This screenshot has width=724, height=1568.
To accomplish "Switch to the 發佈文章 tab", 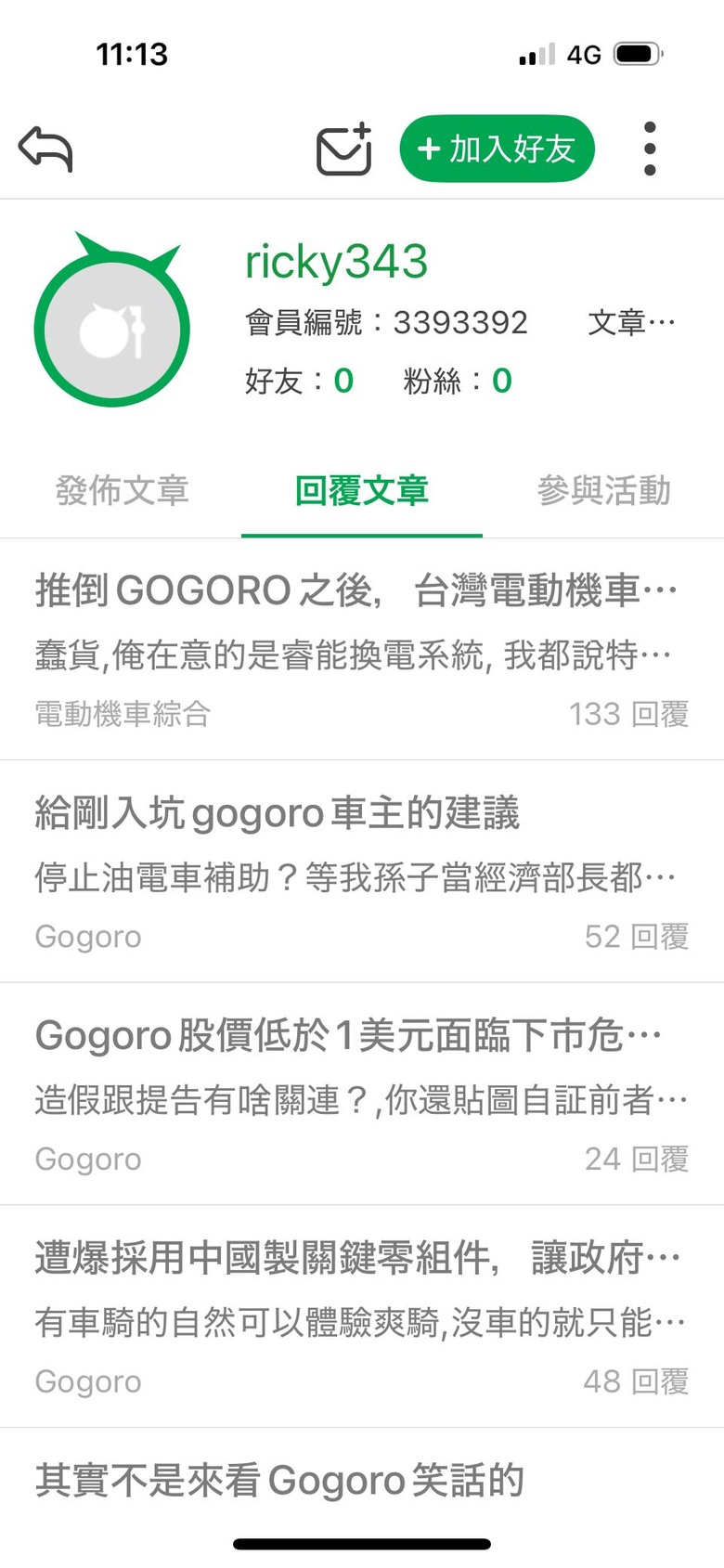I will point(122,490).
